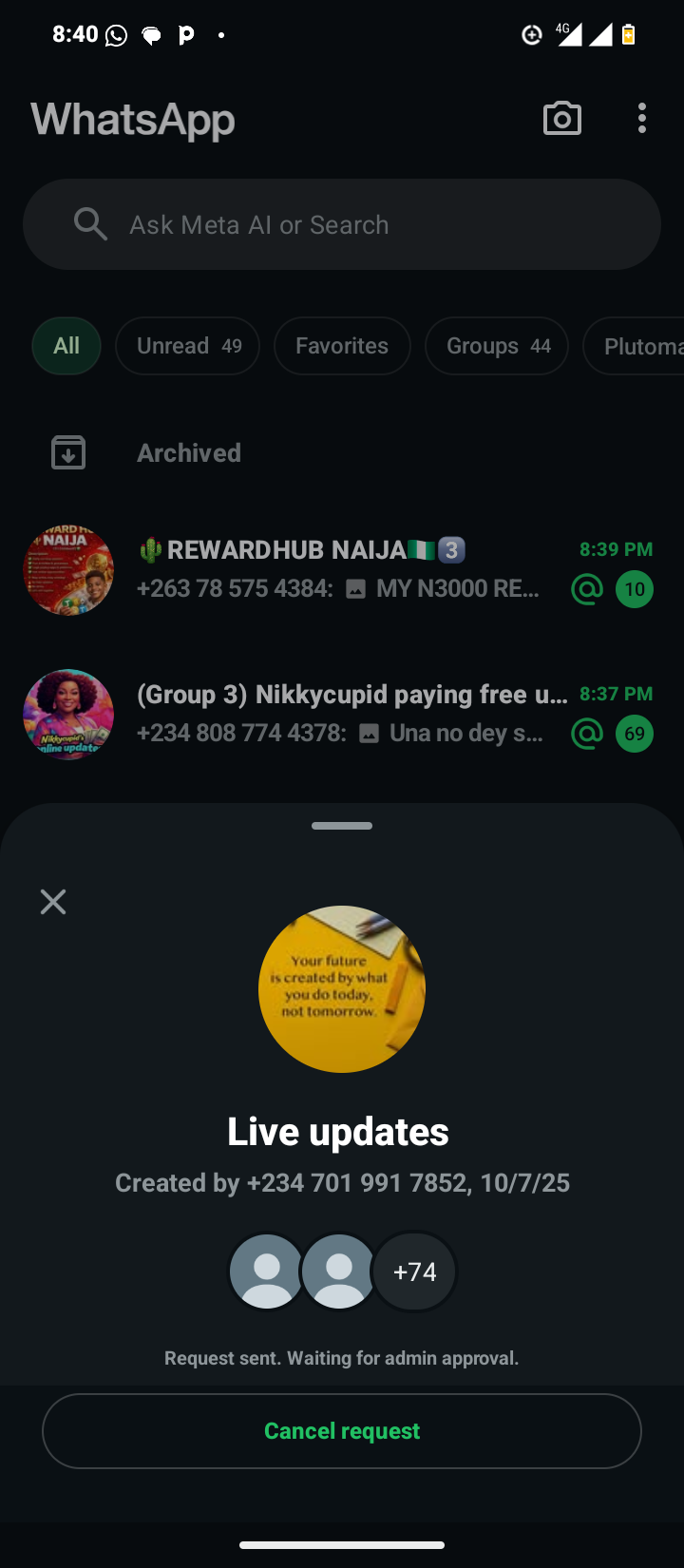Switch to the Favorites filter
Screen dimensions: 684x1568
pyautogui.click(x=342, y=346)
